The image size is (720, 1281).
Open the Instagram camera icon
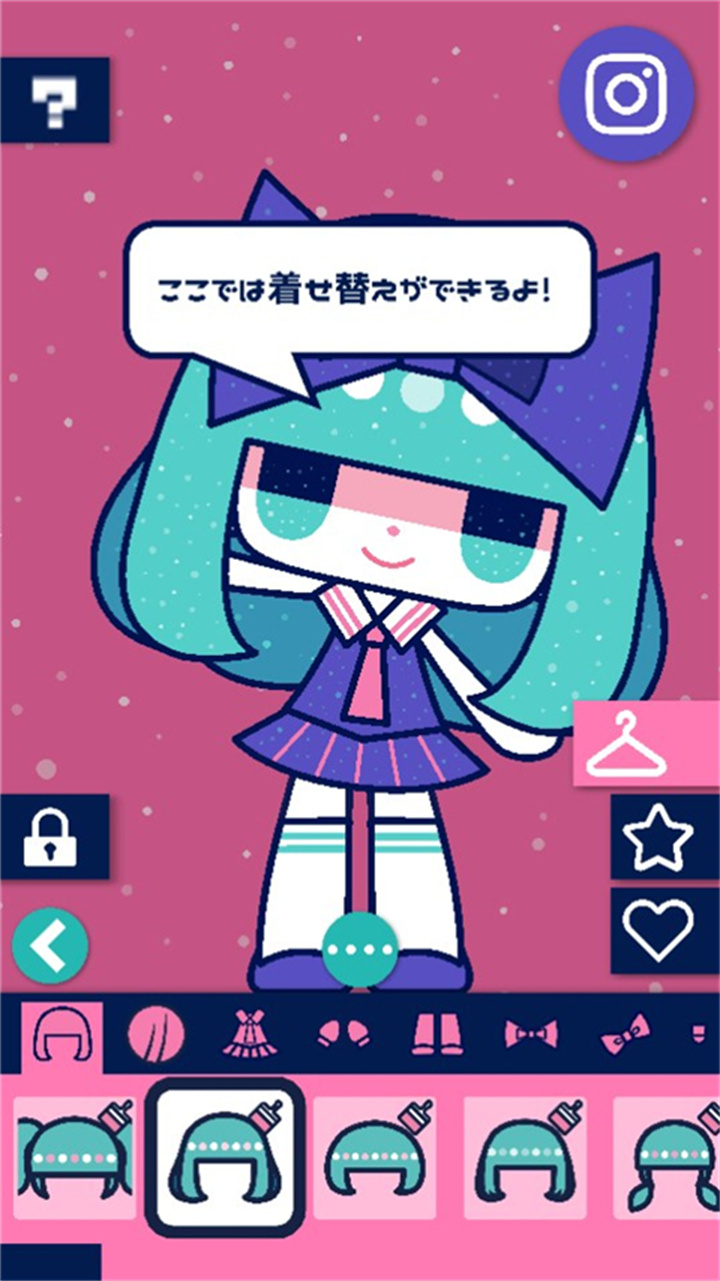click(x=629, y=91)
